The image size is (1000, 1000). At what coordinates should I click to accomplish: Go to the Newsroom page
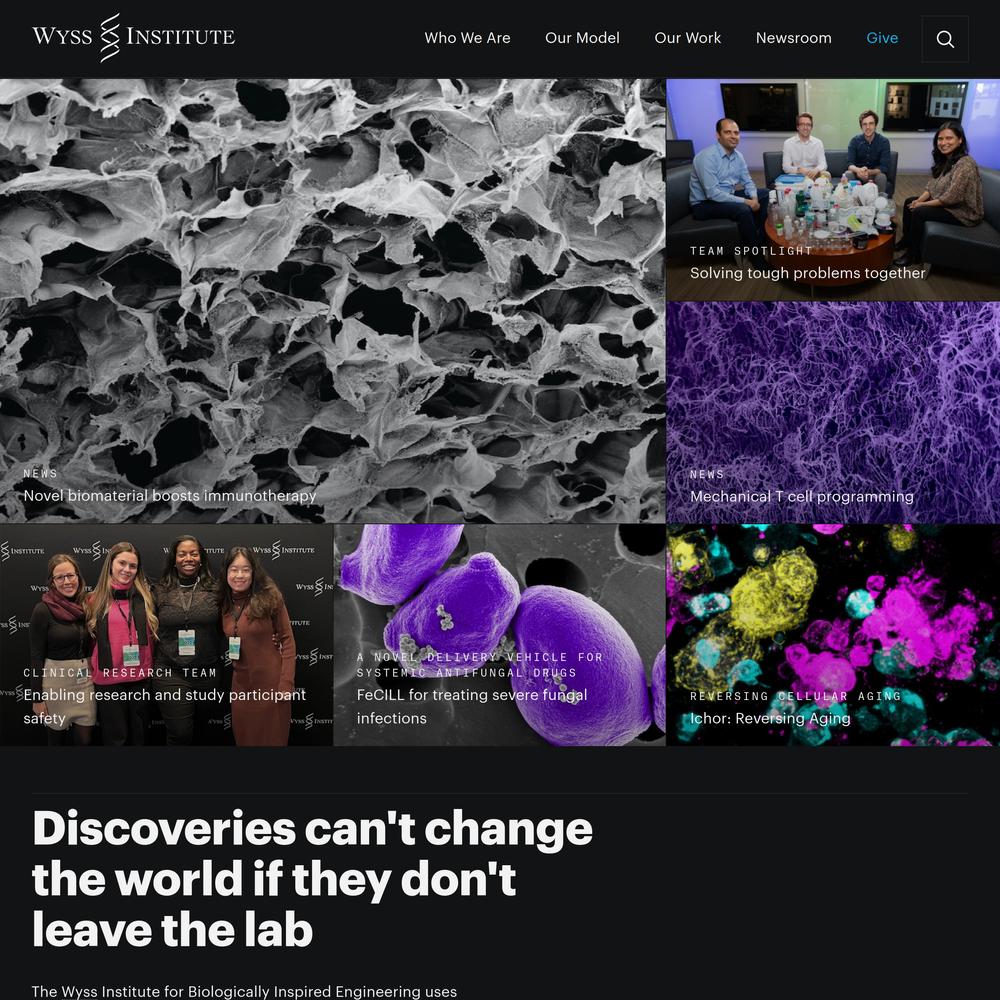coord(793,38)
